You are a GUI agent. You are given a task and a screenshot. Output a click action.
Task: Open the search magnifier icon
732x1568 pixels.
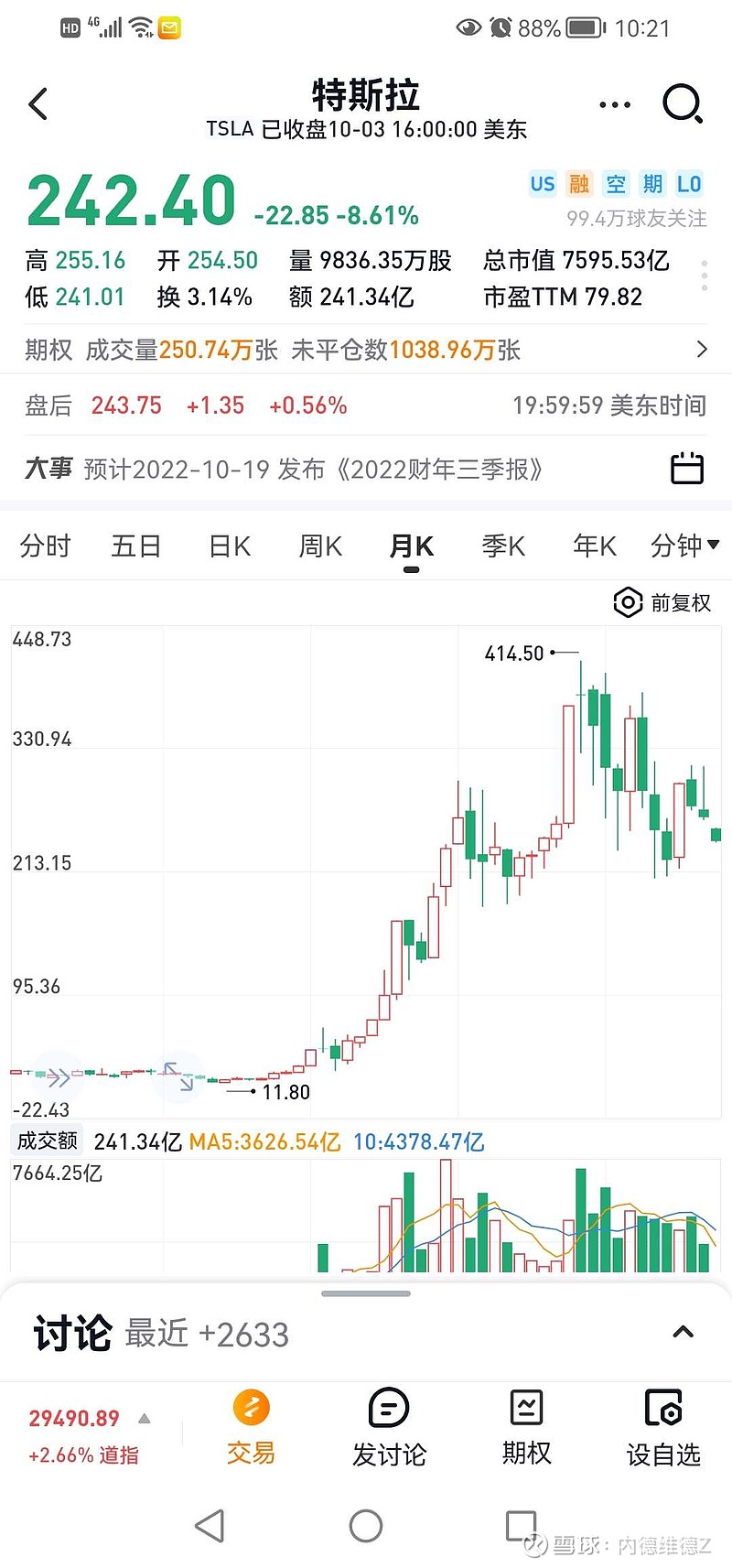[x=684, y=103]
